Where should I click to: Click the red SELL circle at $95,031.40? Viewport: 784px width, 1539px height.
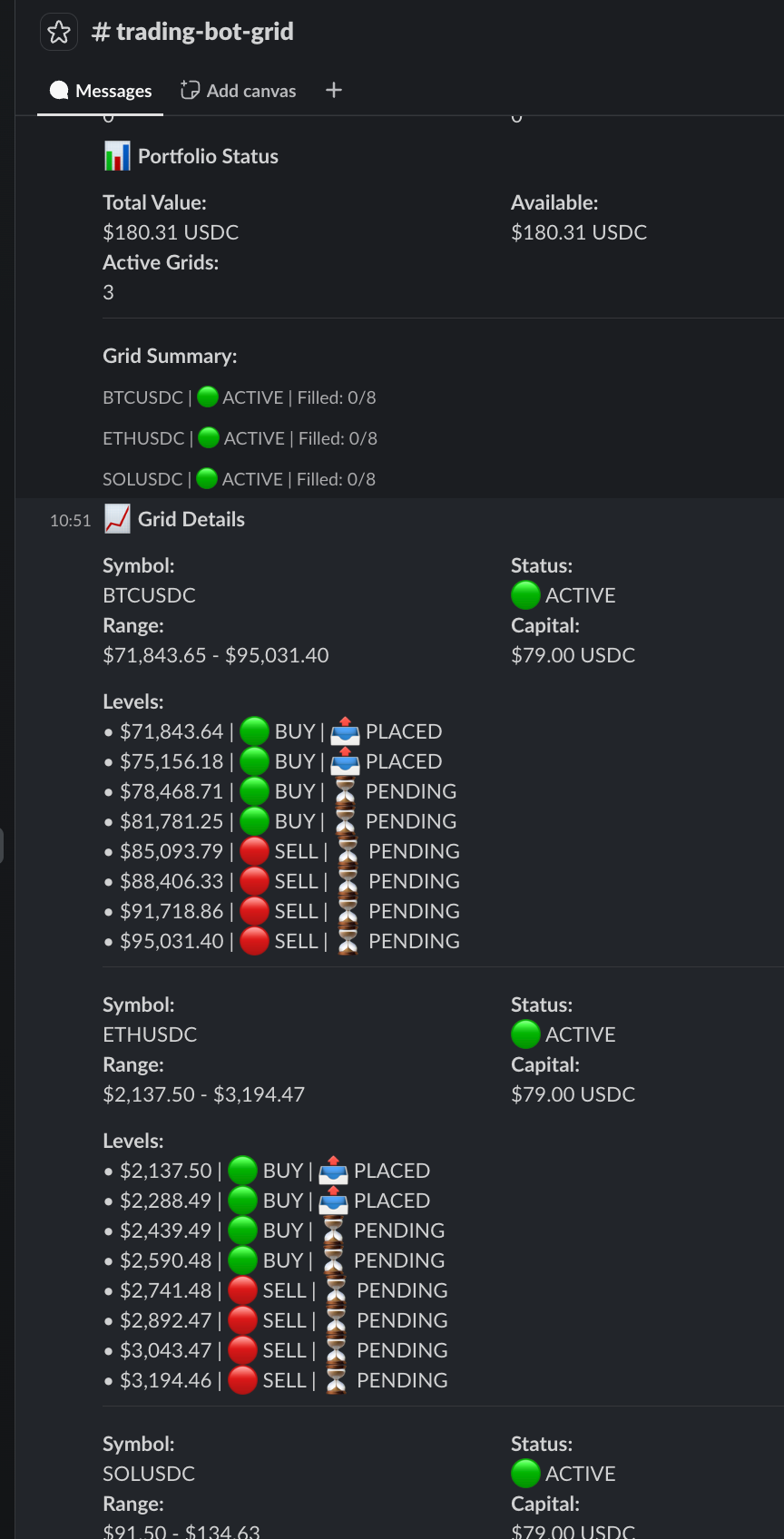coord(255,941)
